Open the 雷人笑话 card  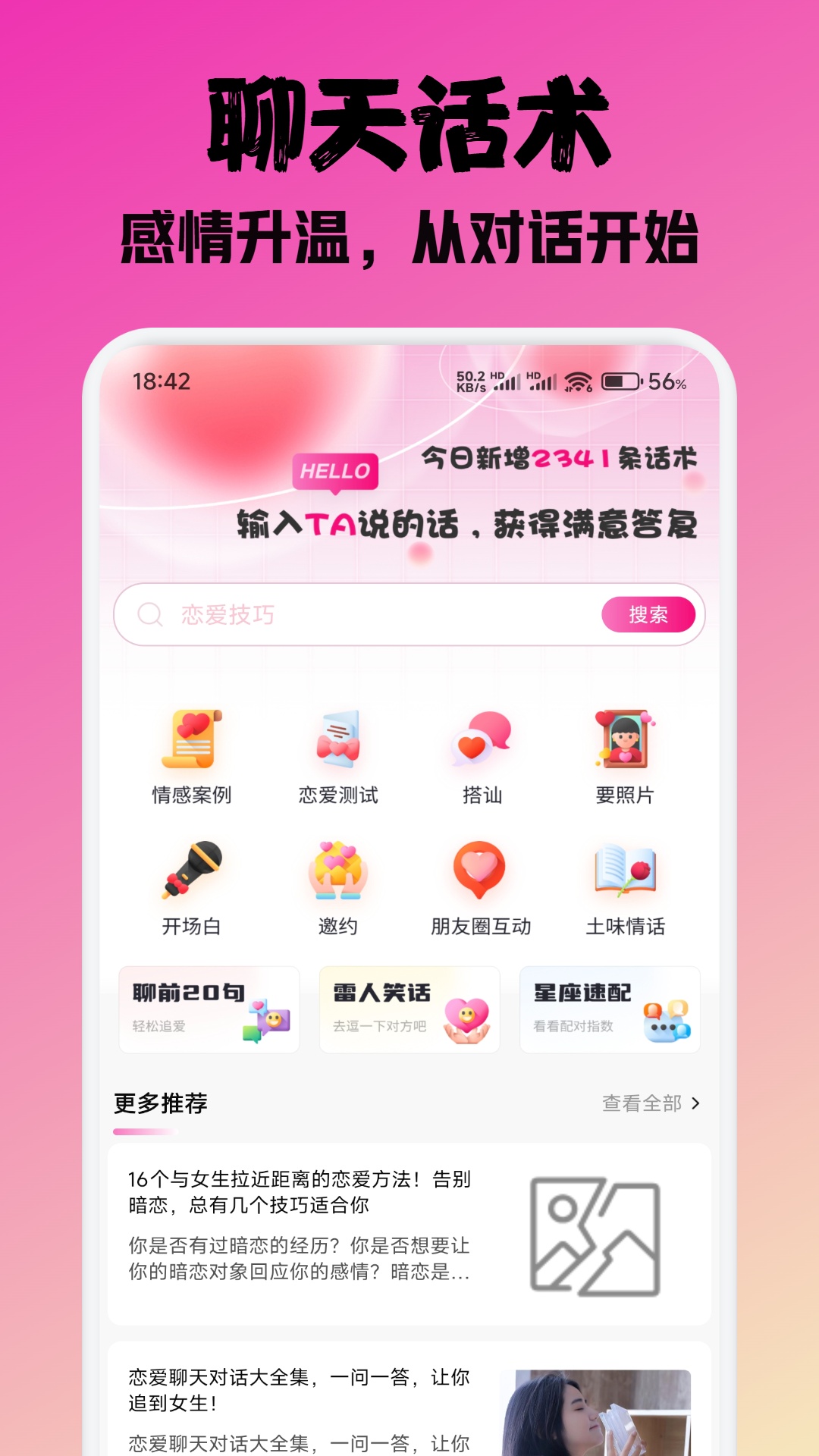(409, 1010)
